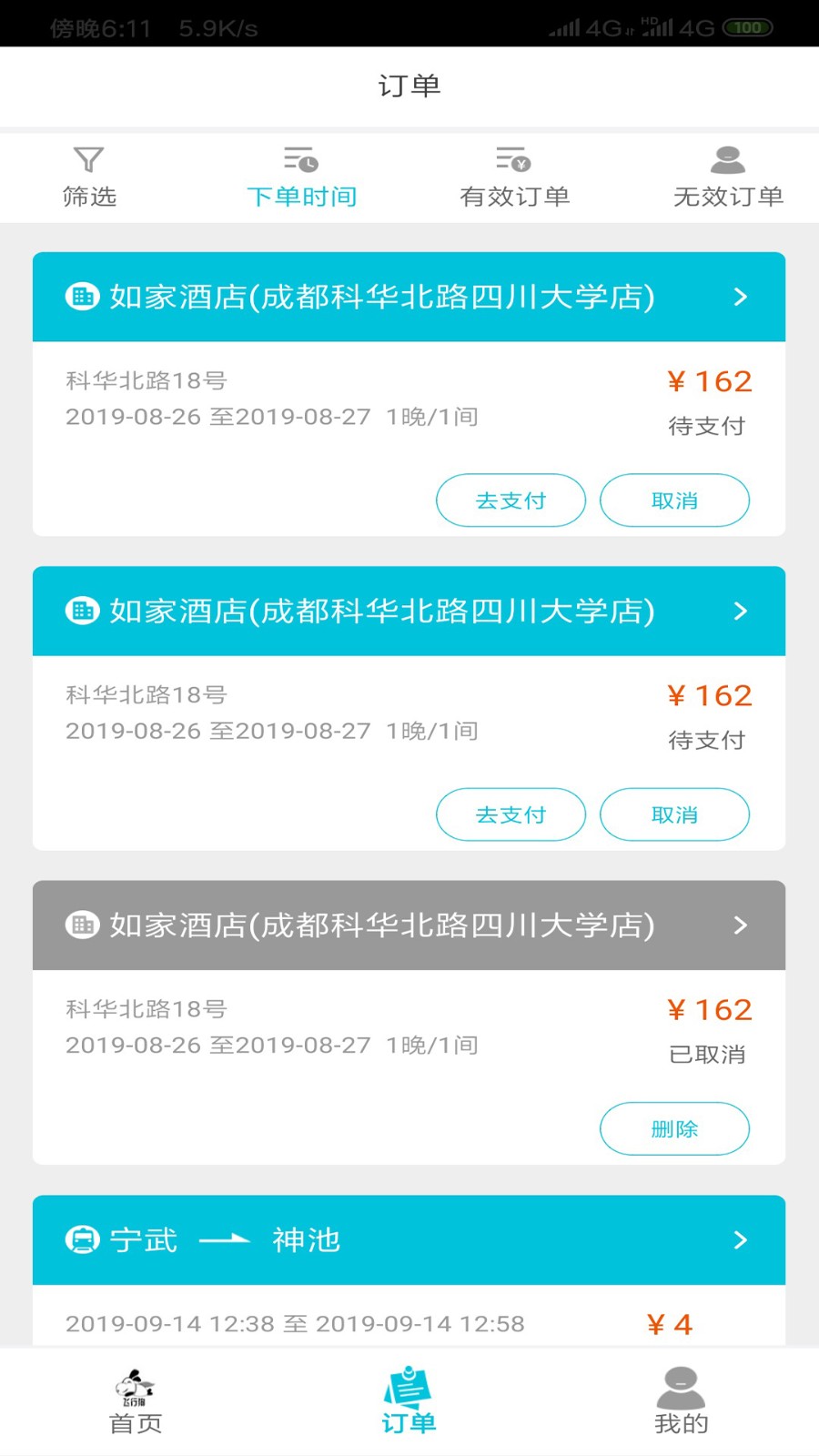819x1456 pixels.
Task: Expand the cancelled 如家酒店 order via its arrow
Action: [x=741, y=925]
